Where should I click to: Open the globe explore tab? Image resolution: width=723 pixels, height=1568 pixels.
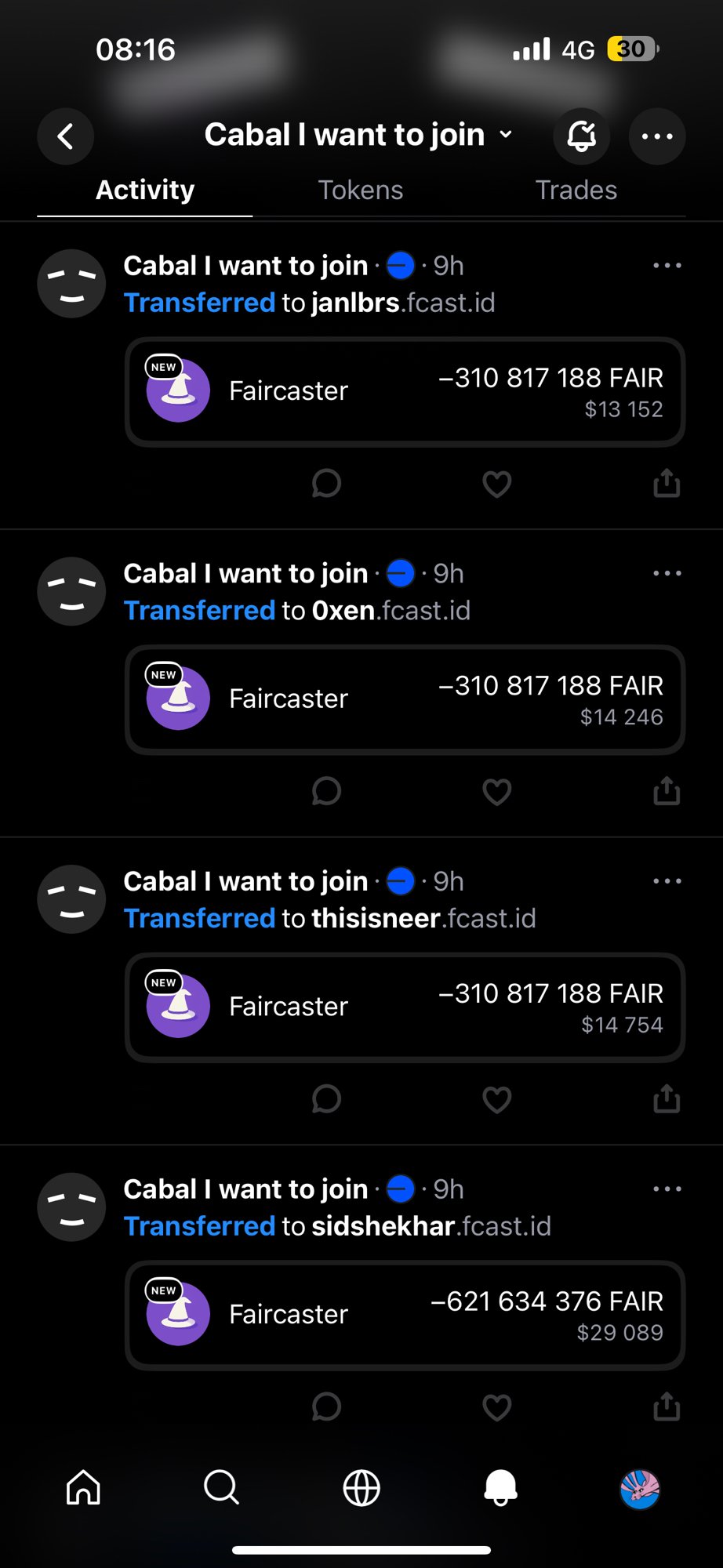click(361, 1487)
